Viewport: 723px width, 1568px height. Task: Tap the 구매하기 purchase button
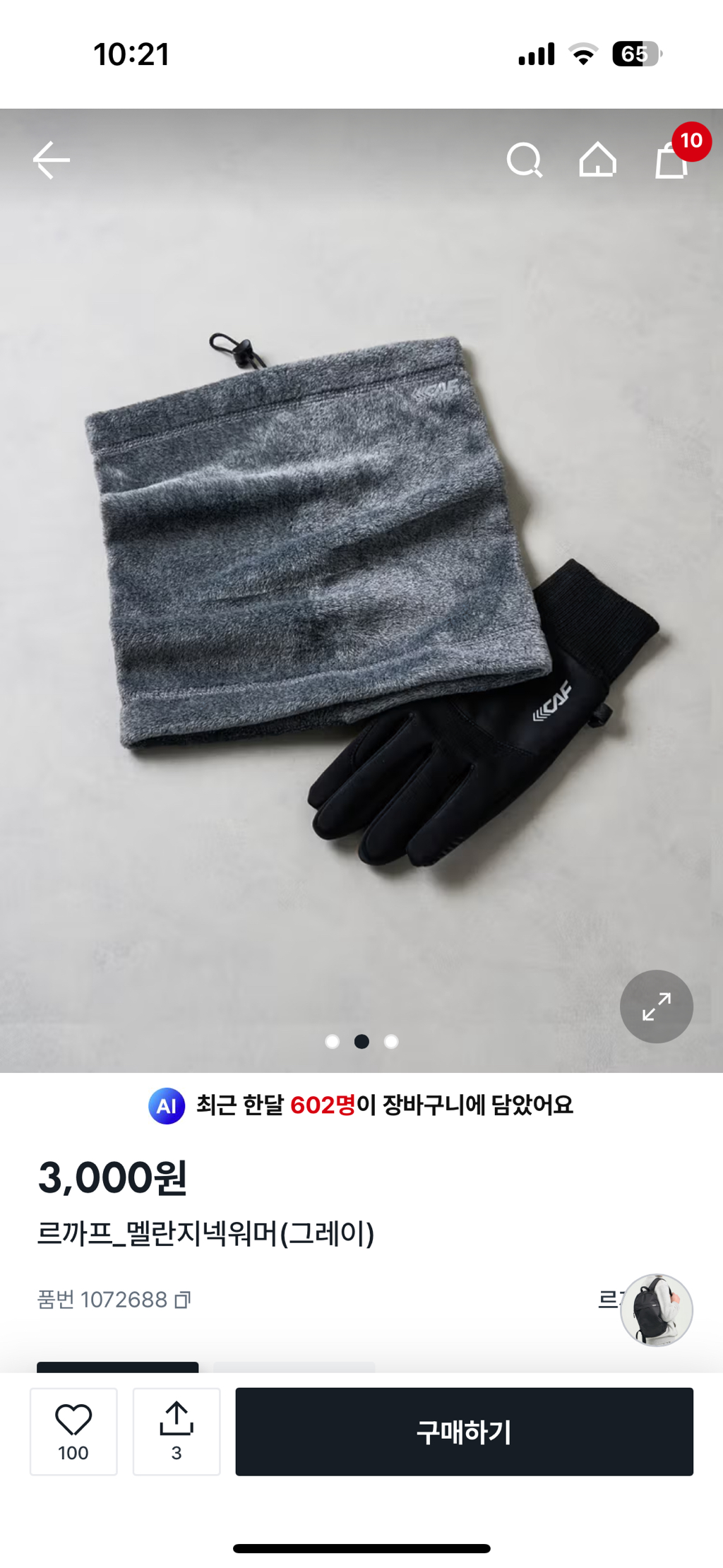464,1432
